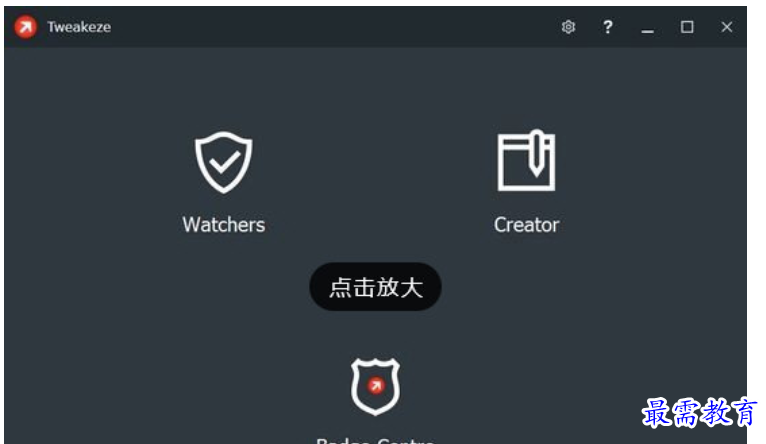Open the Creator section
This screenshot has width=766, height=444.
pos(526,182)
